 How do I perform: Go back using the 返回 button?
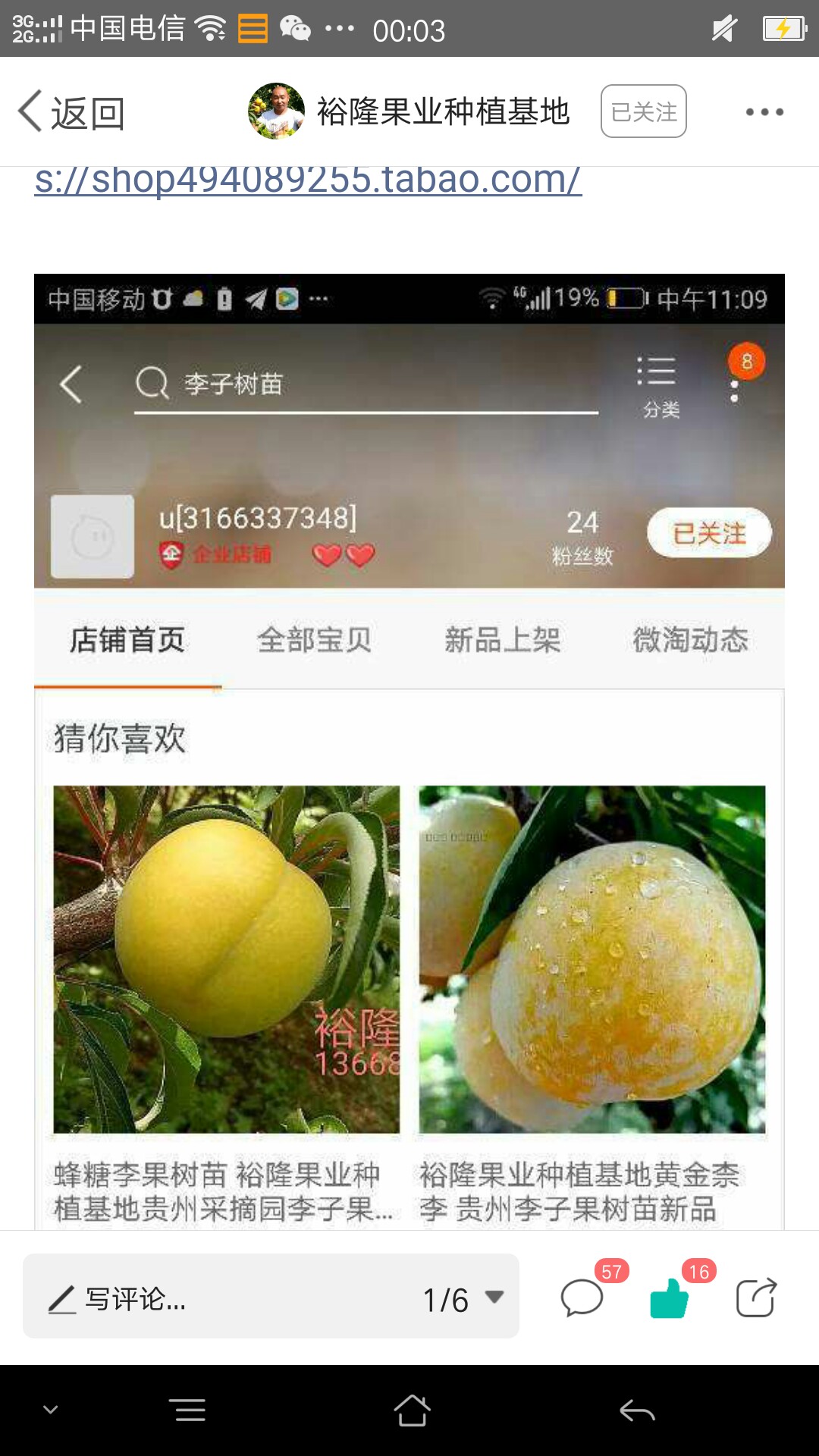coord(71,112)
